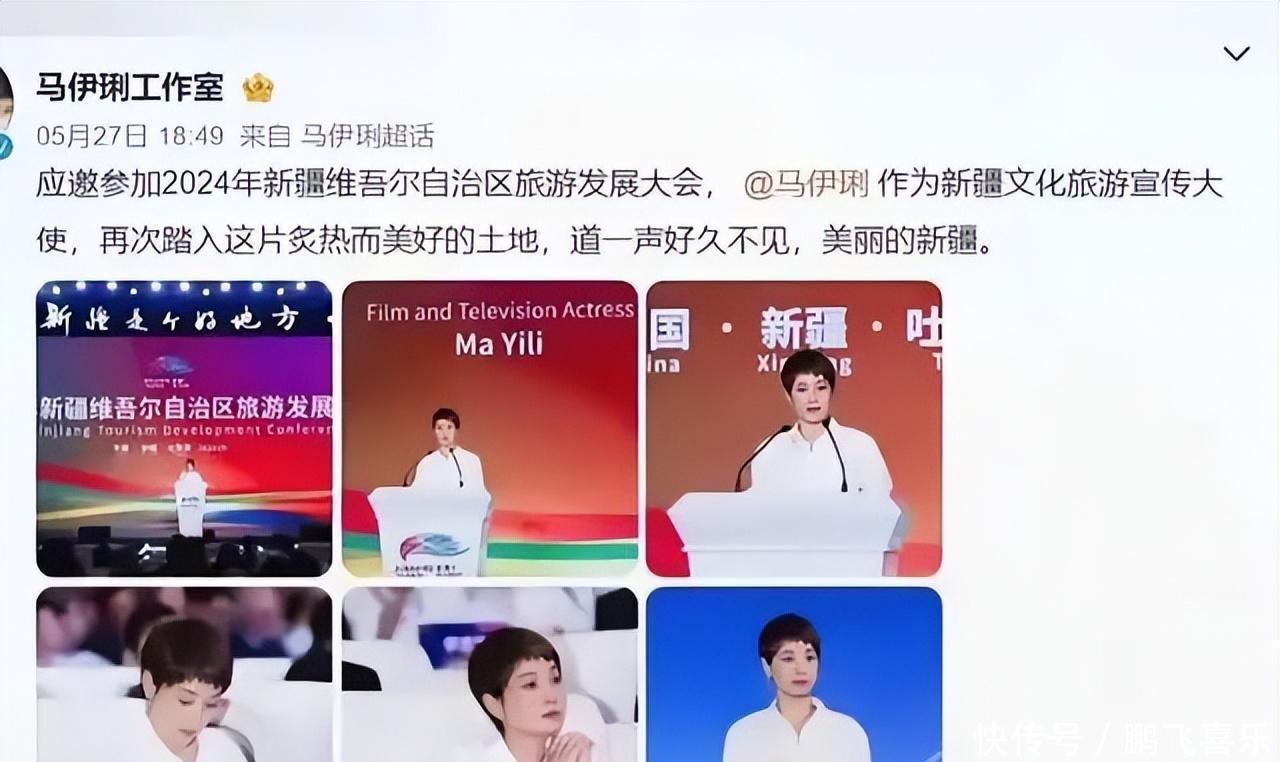The width and height of the screenshot is (1280, 762).
Task: Expand the post options chevron
Action: tap(1236, 54)
